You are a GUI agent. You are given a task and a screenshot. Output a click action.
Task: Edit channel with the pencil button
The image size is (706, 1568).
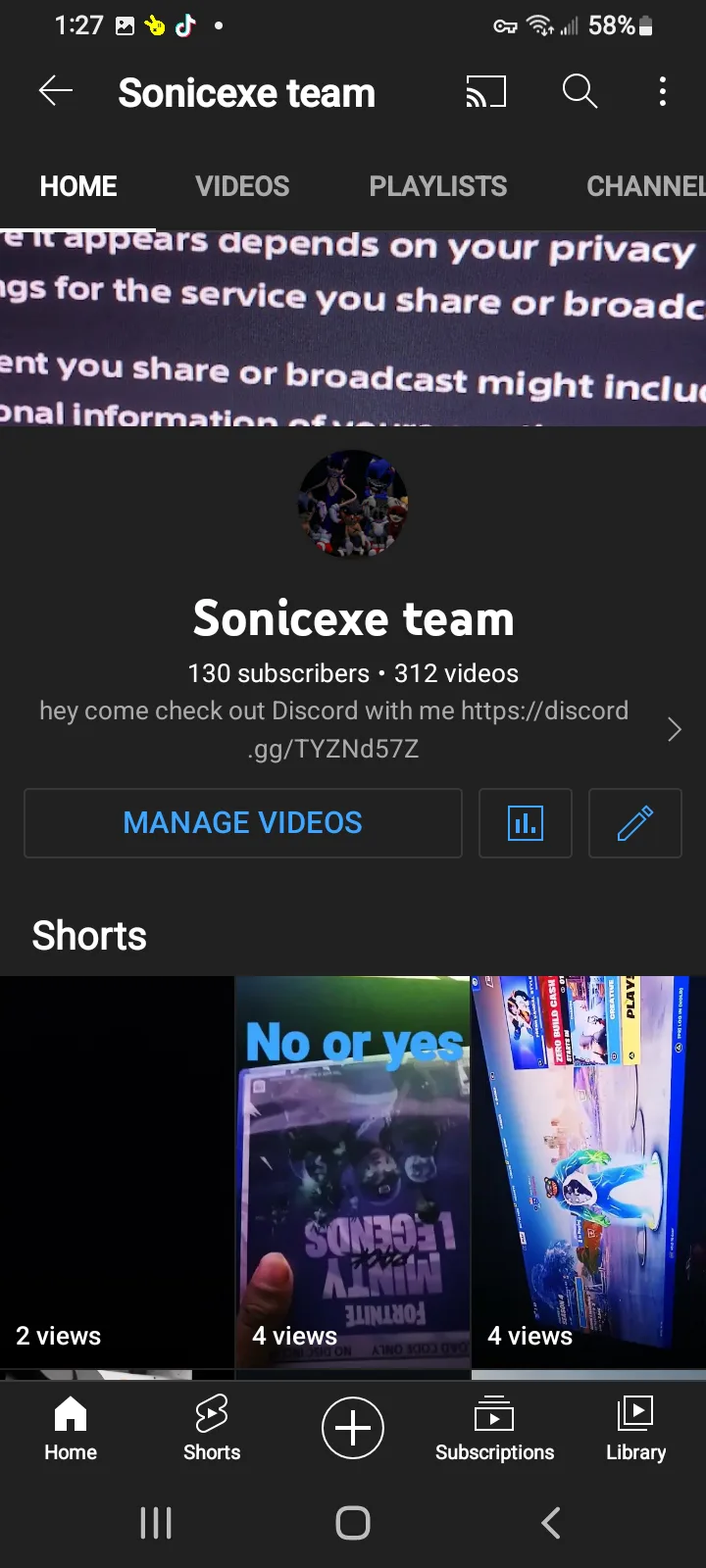[634, 823]
